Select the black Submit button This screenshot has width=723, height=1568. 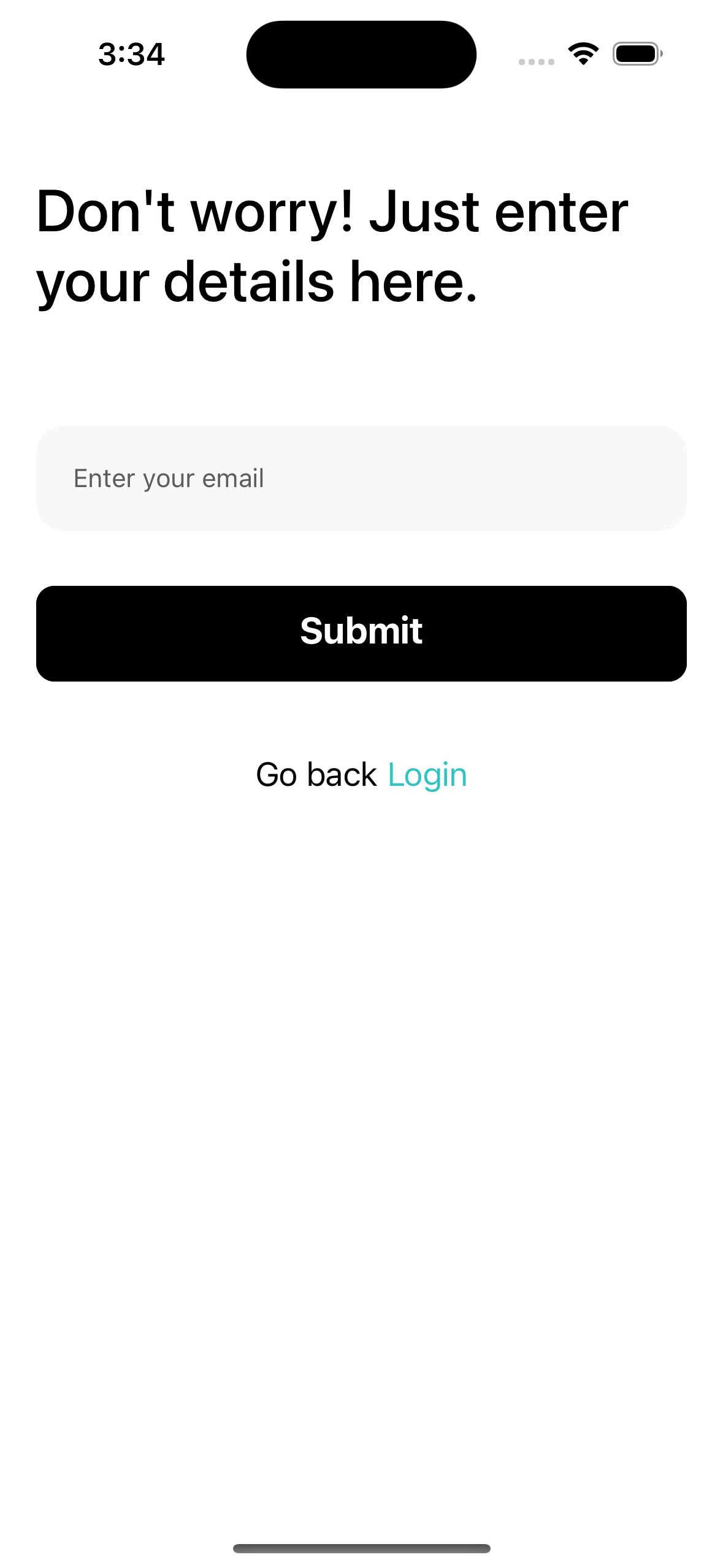click(x=361, y=632)
